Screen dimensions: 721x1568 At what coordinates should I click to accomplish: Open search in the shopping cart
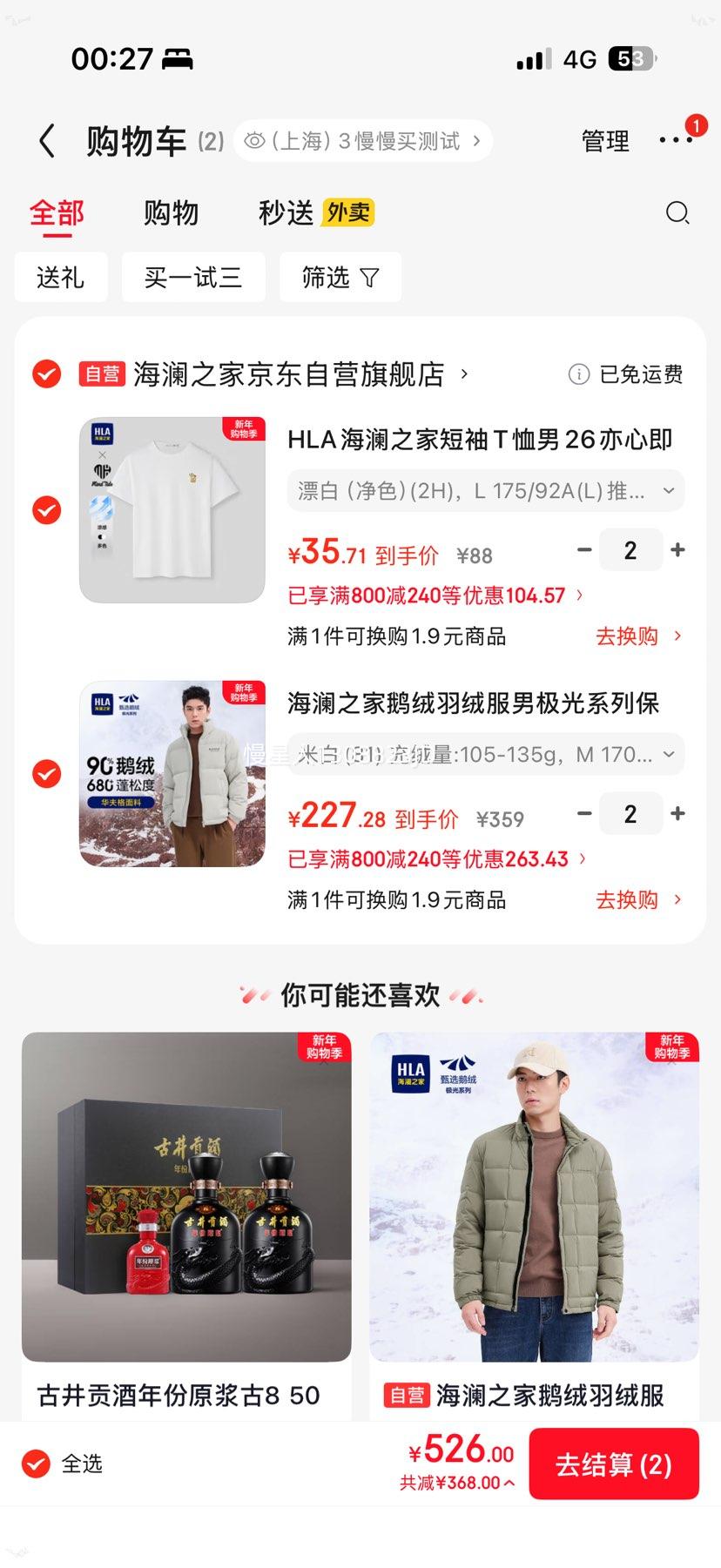point(677,212)
